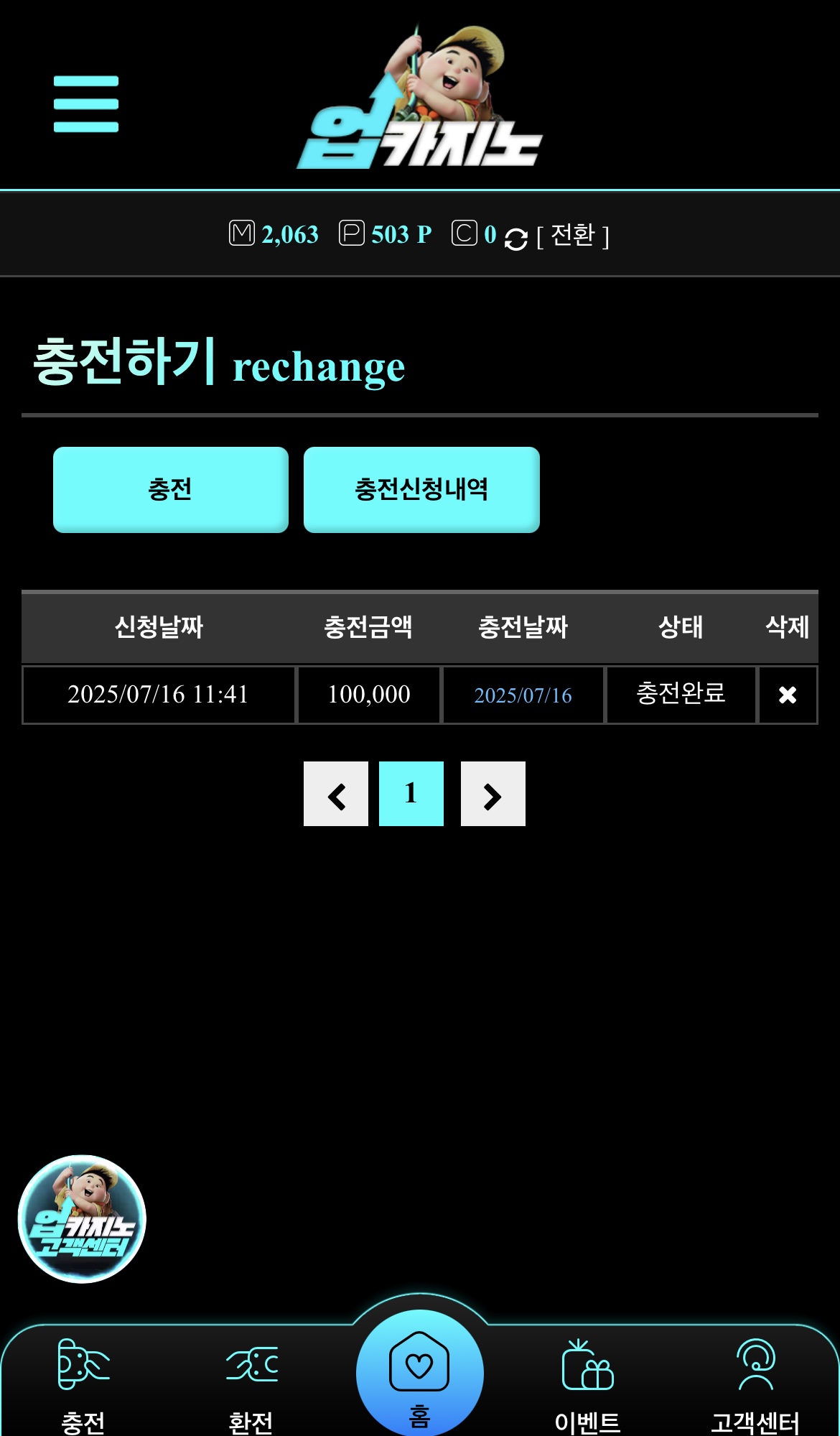Viewport: 840px width, 1436px height.
Task: Go to the 홈 tab
Action: click(x=419, y=1374)
